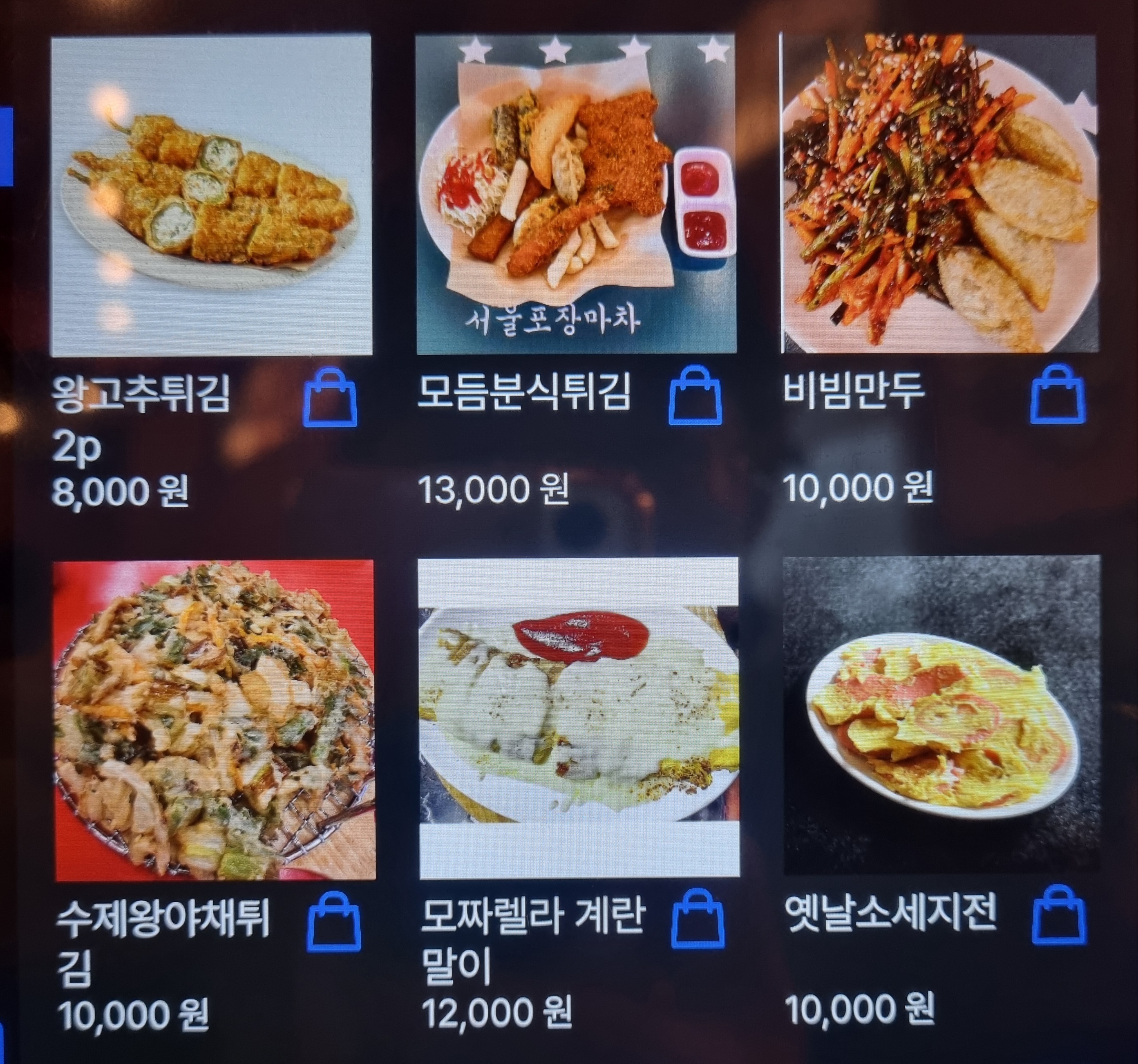Tap the bag icon for 모짜렐라 계란말이

point(697,920)
